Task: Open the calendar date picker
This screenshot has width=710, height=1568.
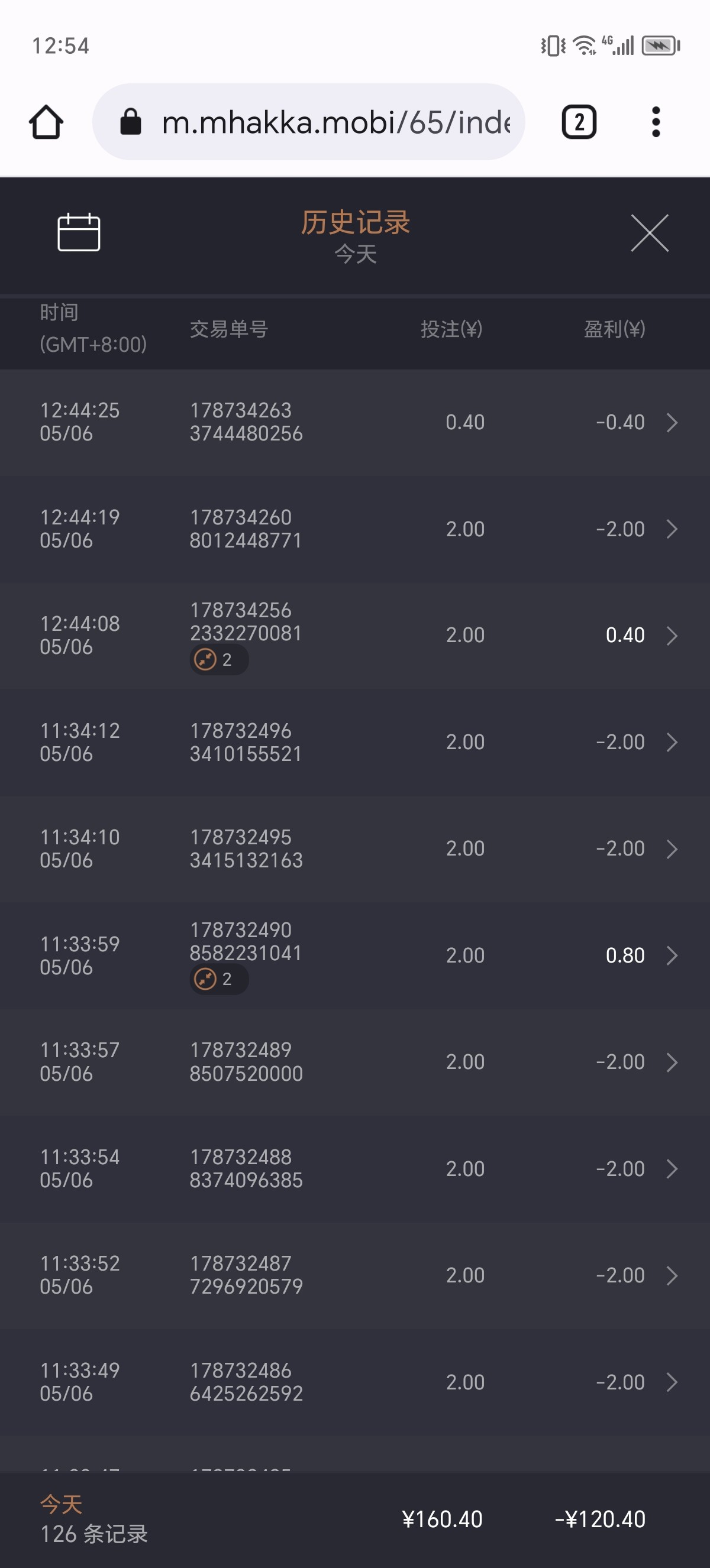Action: click(x=79, y=232)
